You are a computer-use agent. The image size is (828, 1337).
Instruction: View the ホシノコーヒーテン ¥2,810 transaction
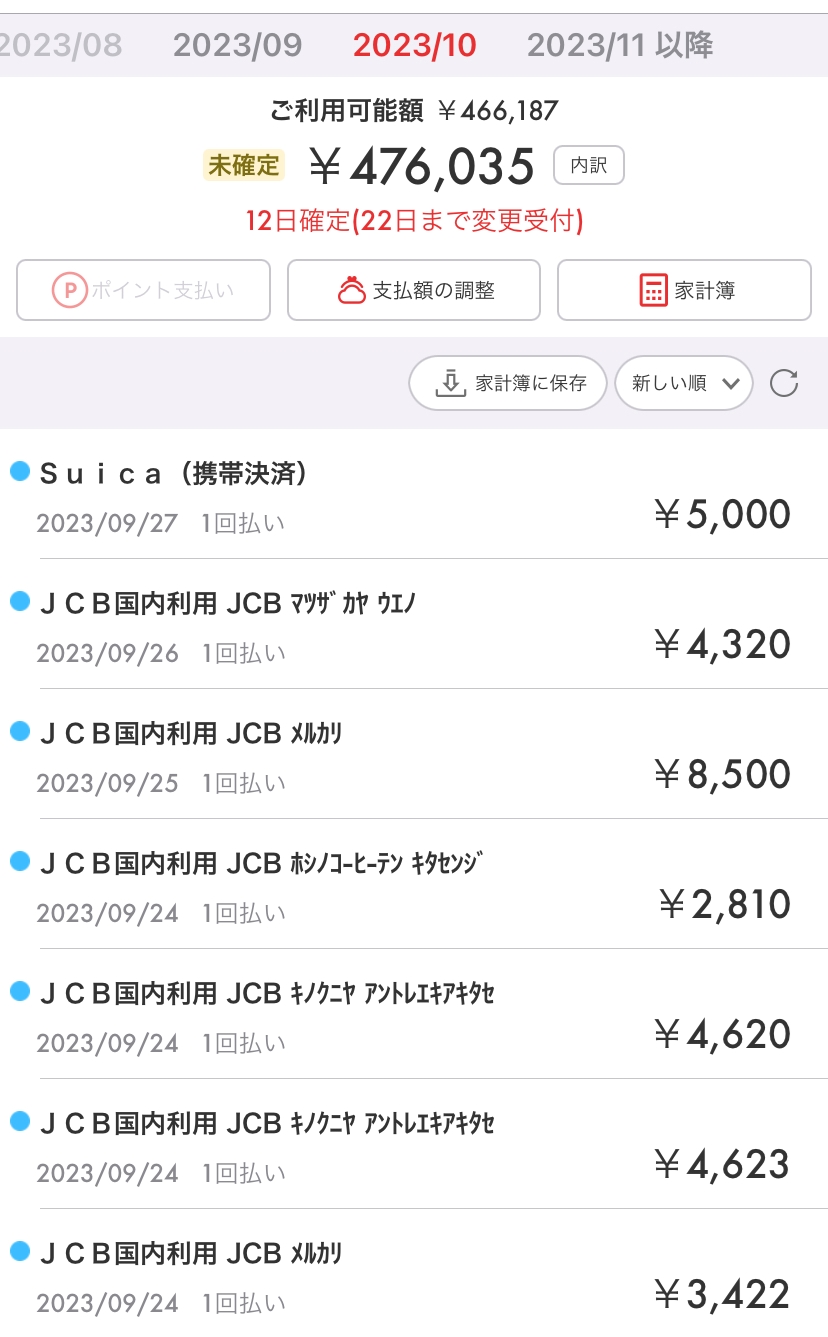click(414, 885)
